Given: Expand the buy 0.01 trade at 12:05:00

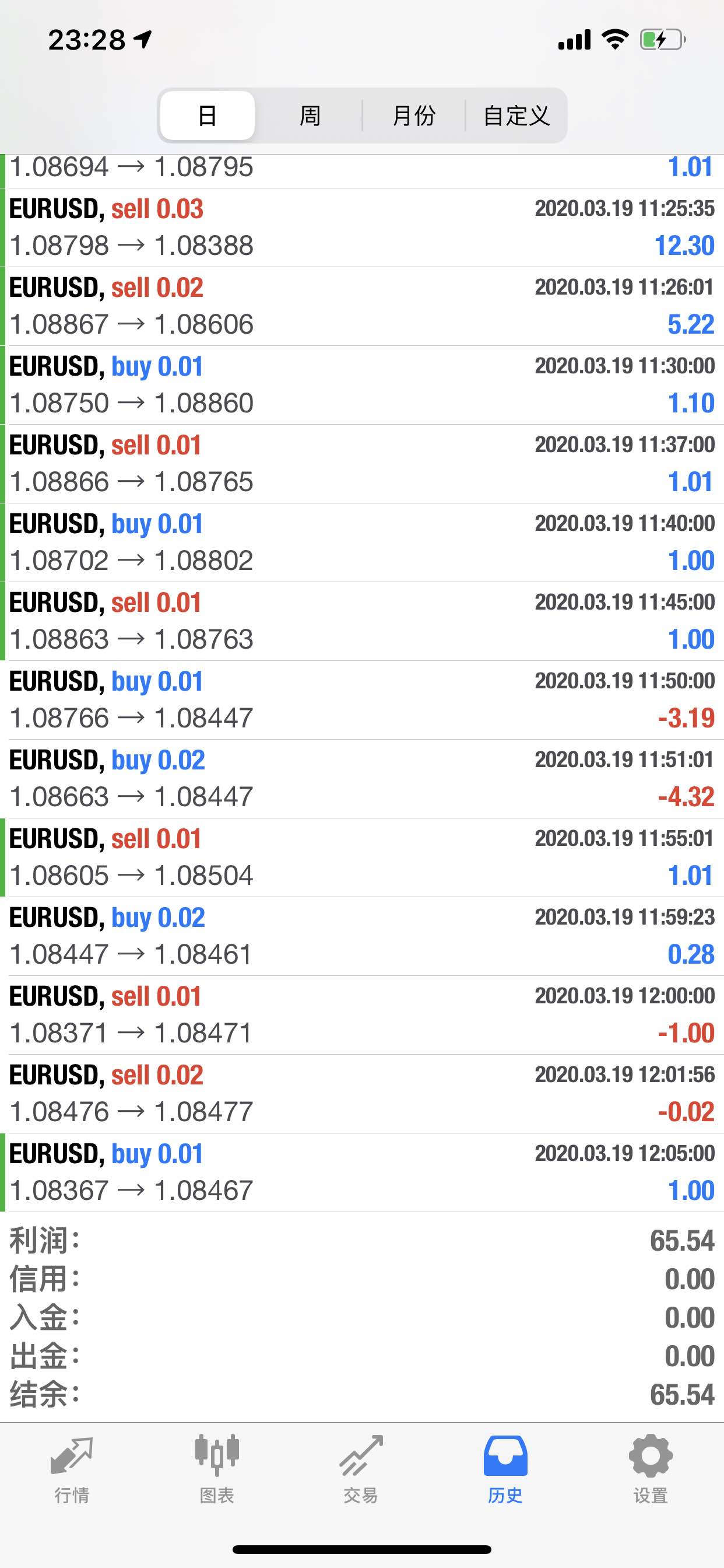Looking at the screenshot, I should (x=362, y=1172).
